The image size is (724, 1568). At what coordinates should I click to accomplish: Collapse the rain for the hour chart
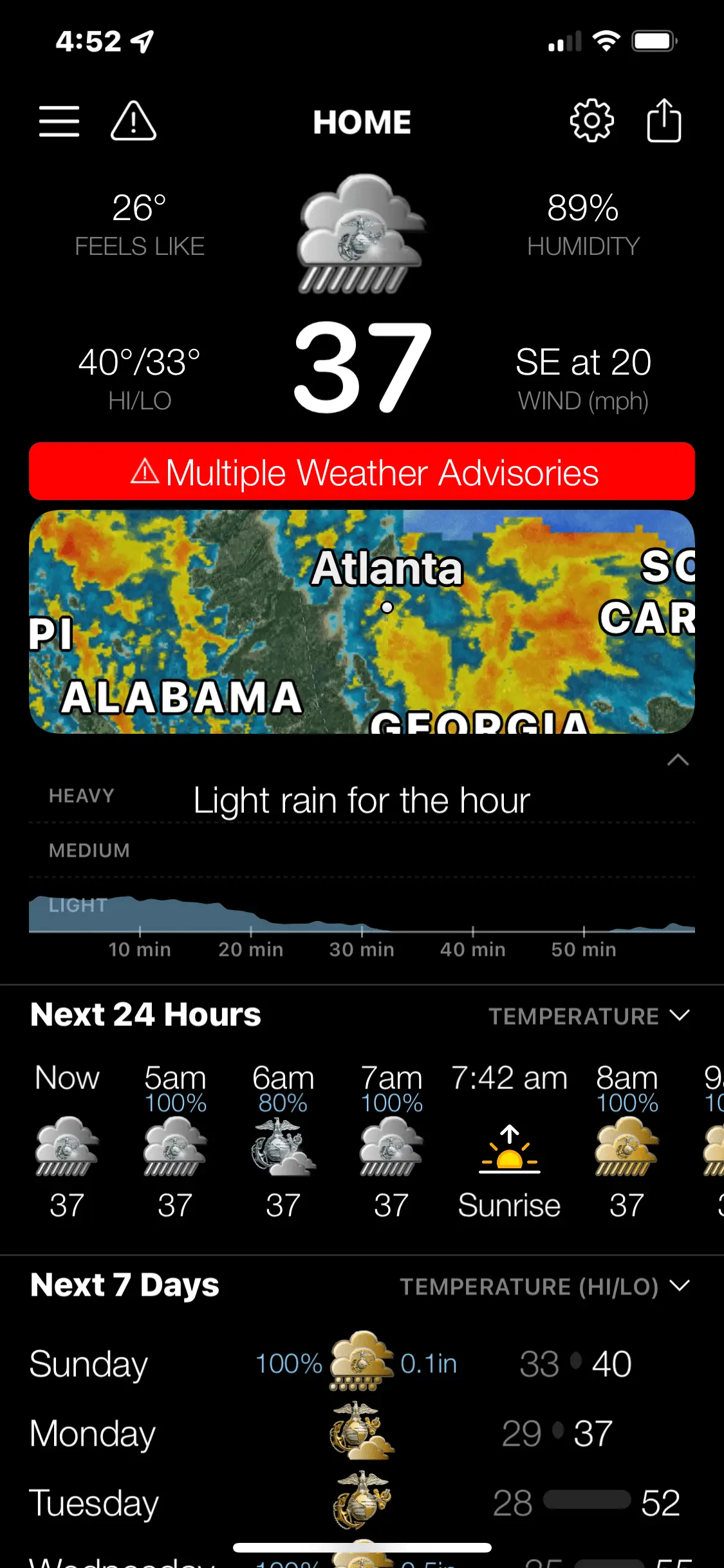click(678, 760)
